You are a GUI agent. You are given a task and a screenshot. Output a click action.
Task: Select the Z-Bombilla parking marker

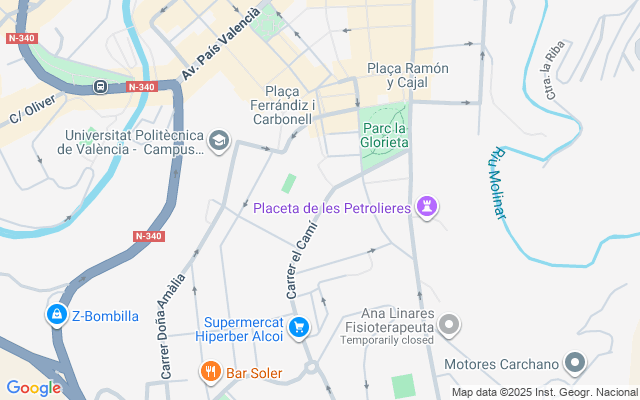click(x=57, y=315)
